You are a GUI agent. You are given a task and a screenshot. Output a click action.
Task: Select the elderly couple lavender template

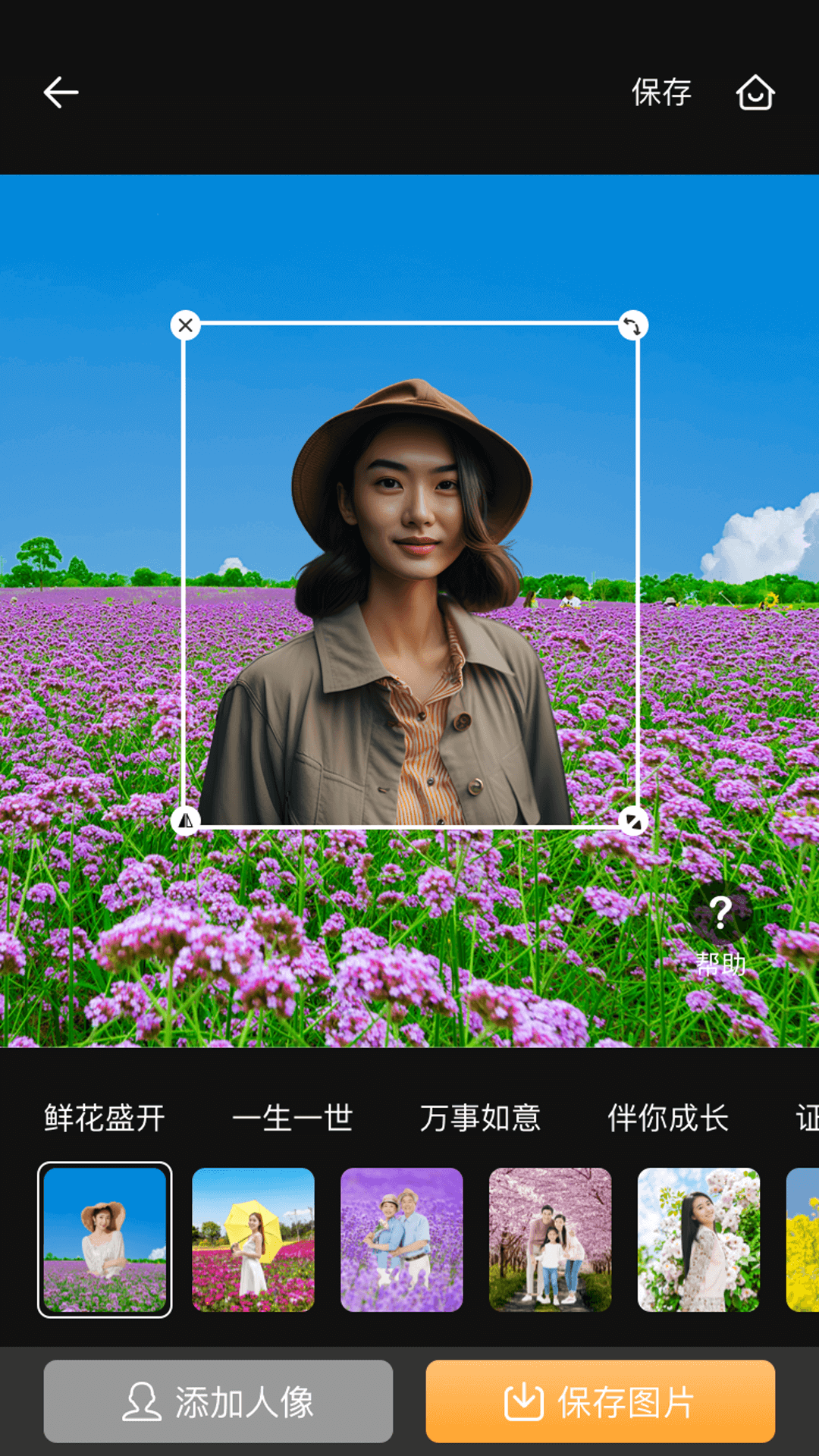point(402,1240)
